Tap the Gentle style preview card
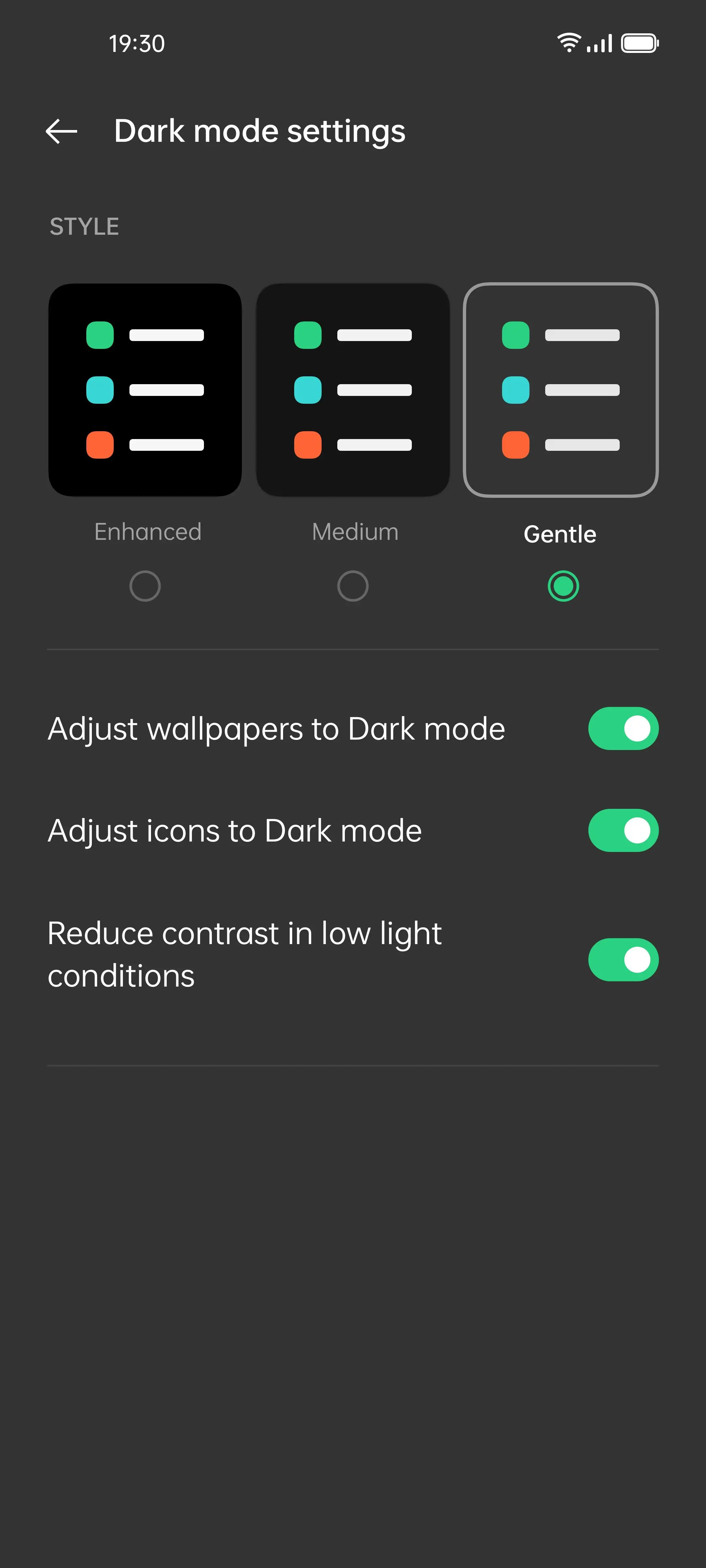The image size is (706, 1568). click(x=561, y=390)
